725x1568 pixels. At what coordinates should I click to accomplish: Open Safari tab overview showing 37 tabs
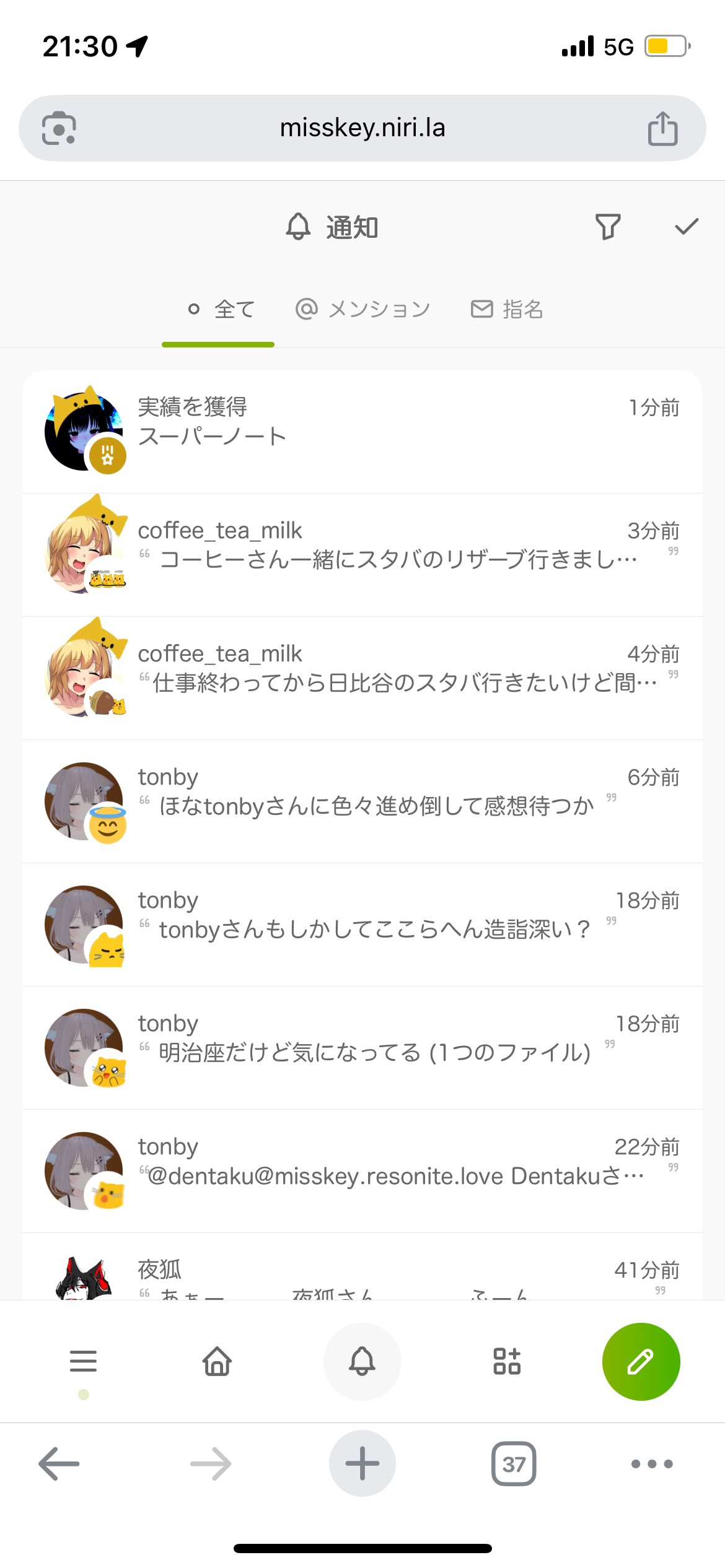click(514, 1463)
